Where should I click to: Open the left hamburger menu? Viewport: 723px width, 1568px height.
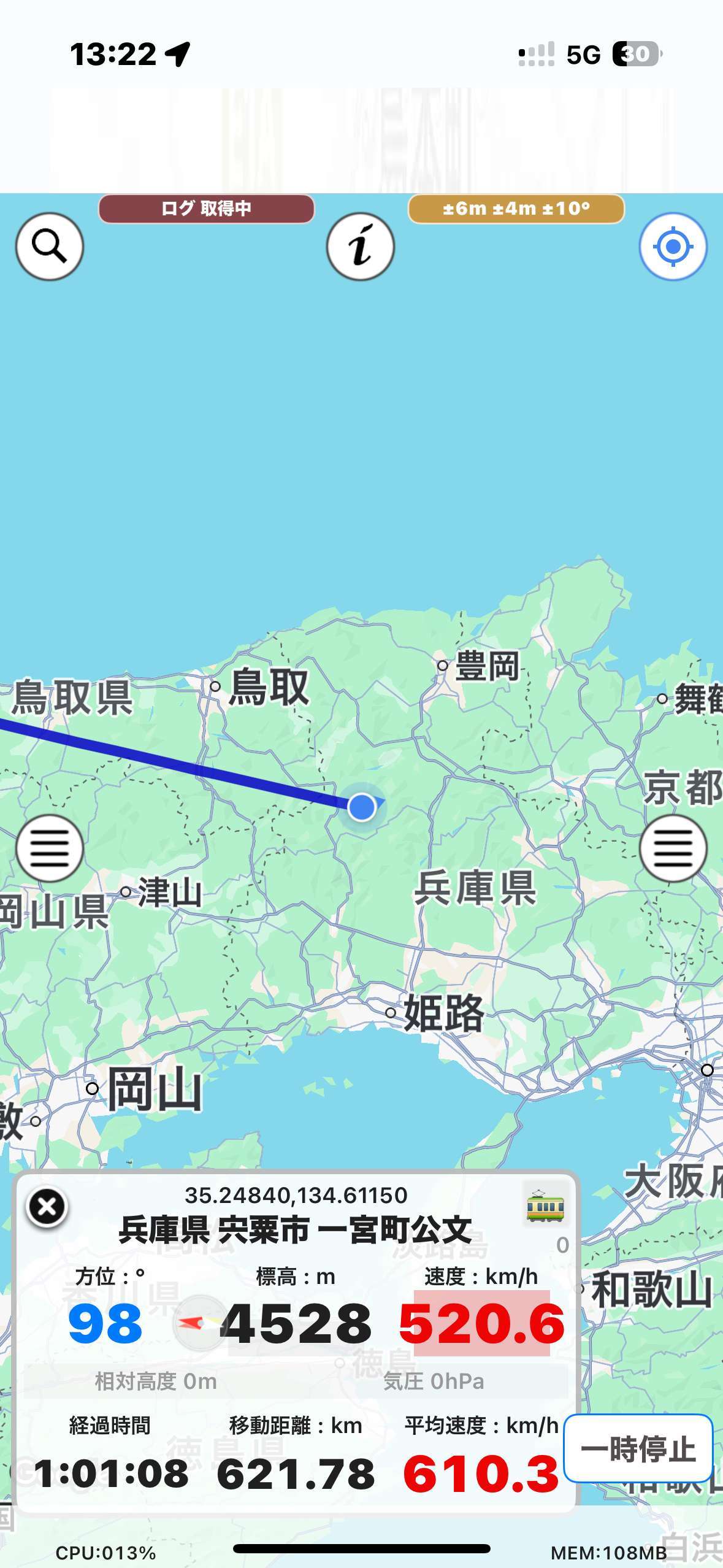(x=50, y=848)
